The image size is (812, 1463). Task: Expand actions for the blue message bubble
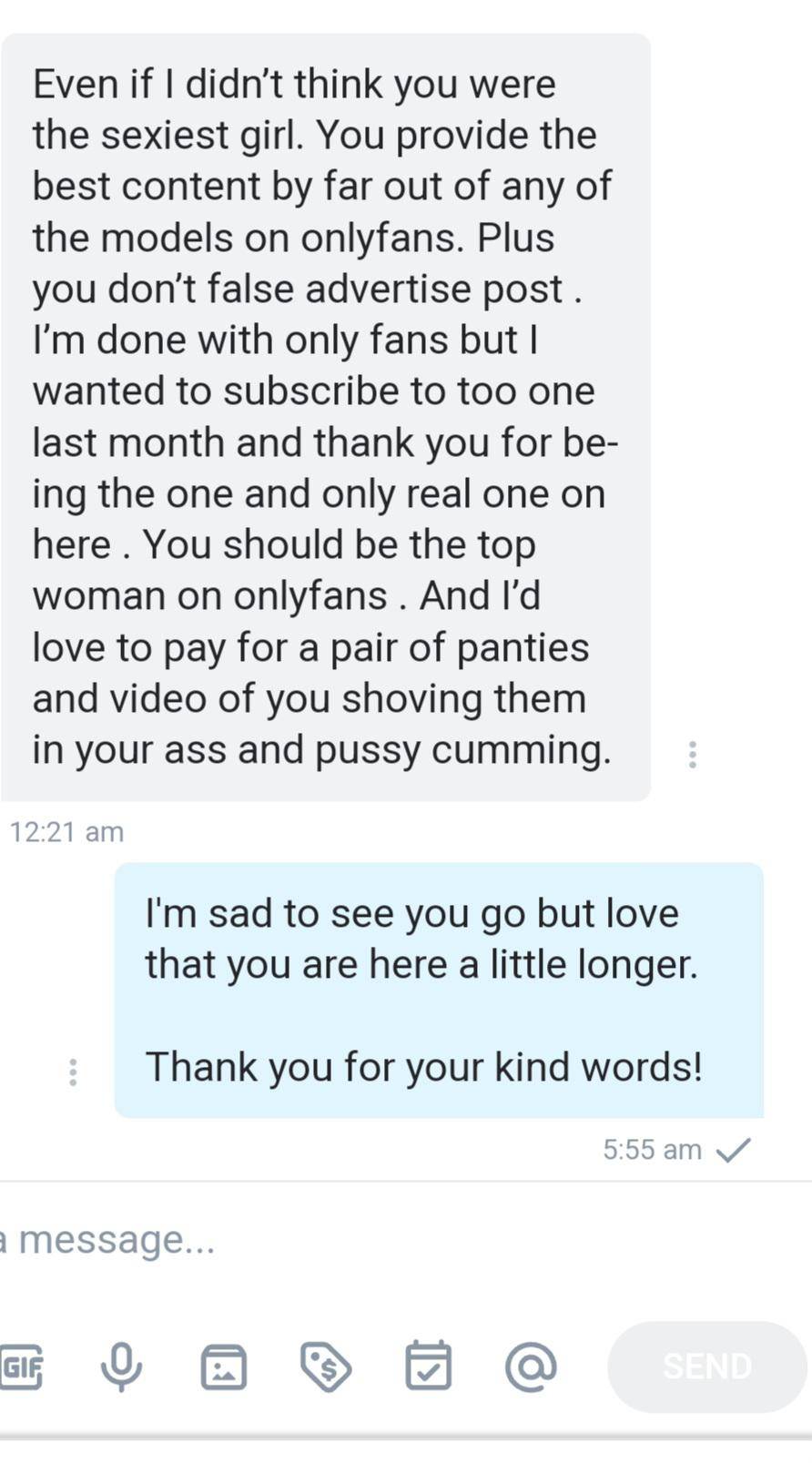tap(73, 1072)
